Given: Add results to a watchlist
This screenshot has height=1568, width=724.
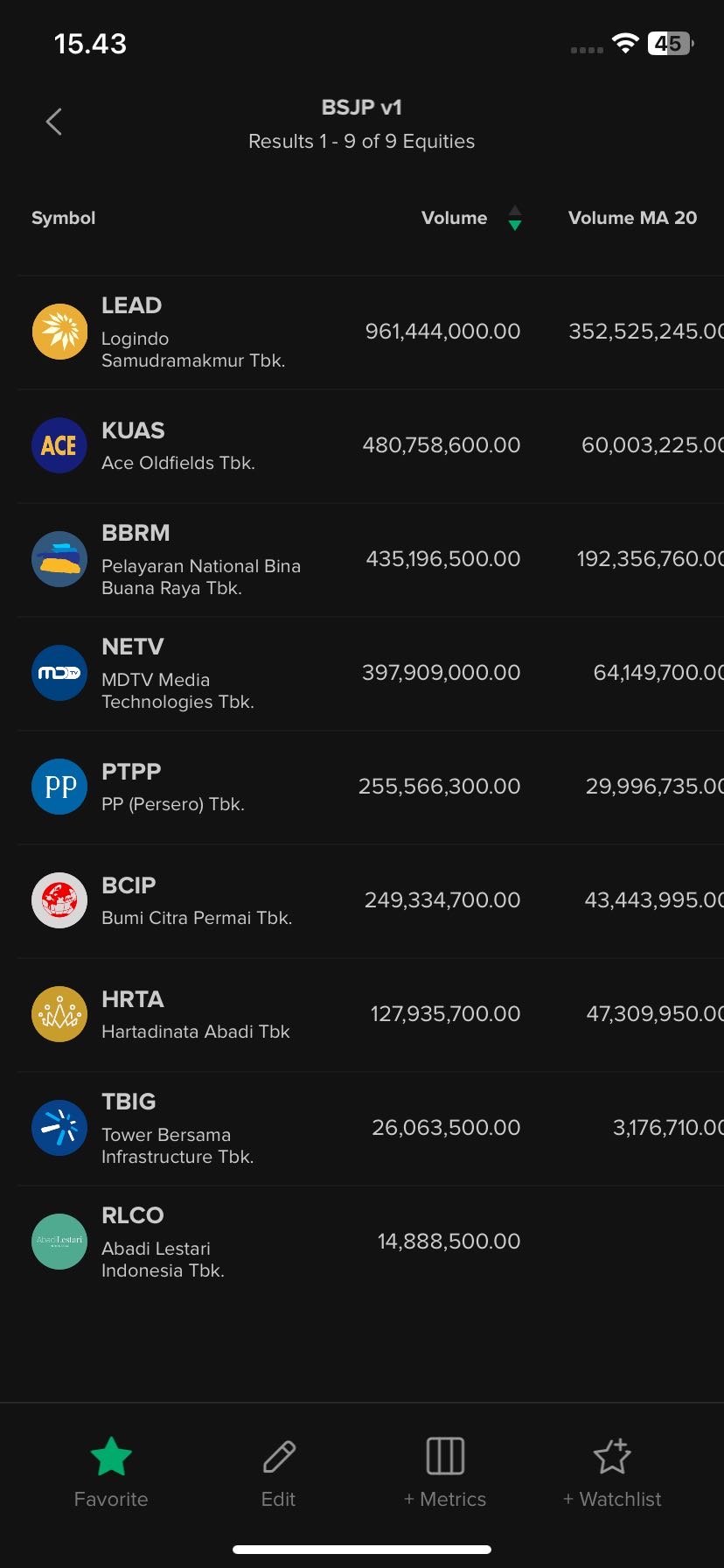Looking at the screenshot, I should (612, 1473).
